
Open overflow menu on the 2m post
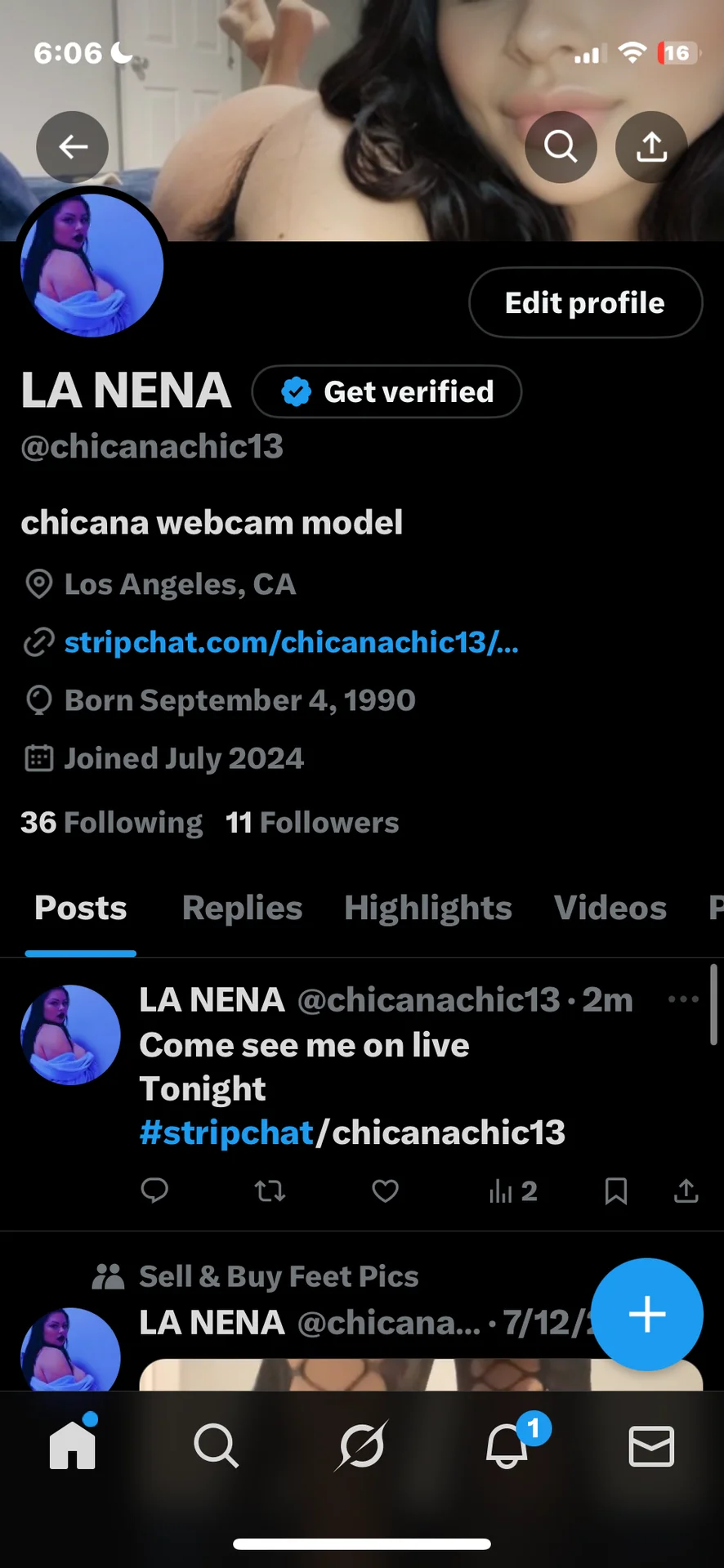683,998
